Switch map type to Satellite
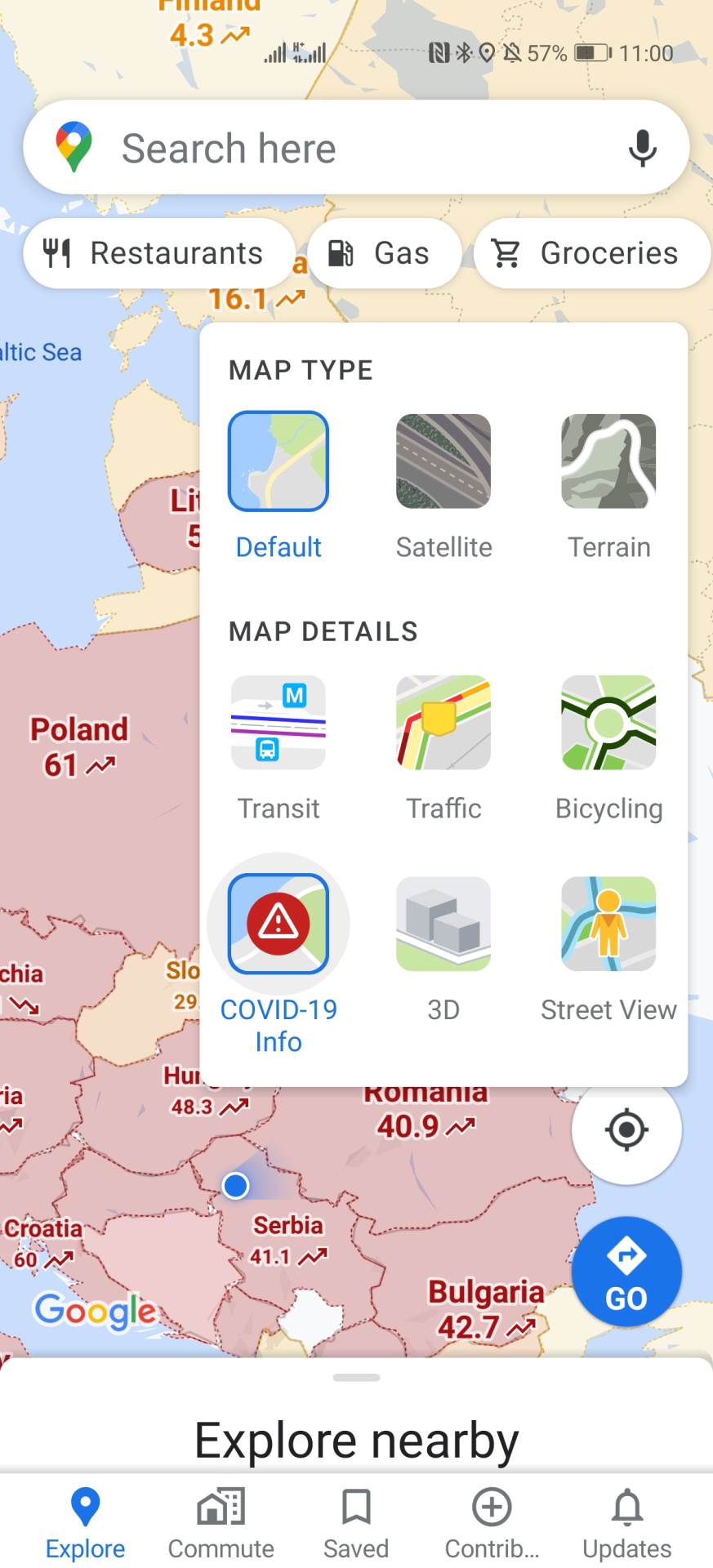Screen dimensions: 713x1568 [x=443, y=462]
